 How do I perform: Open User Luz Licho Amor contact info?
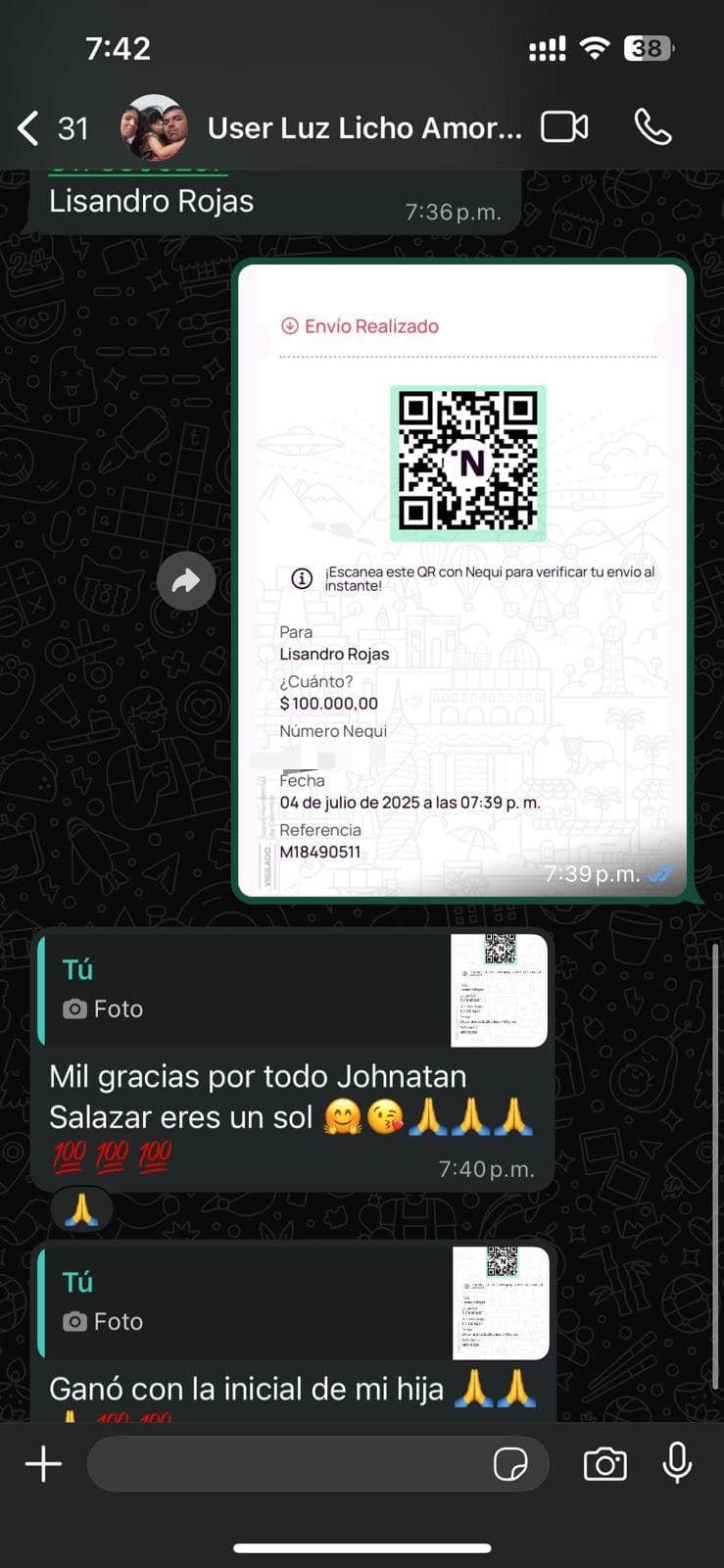(x=362, y=128)
